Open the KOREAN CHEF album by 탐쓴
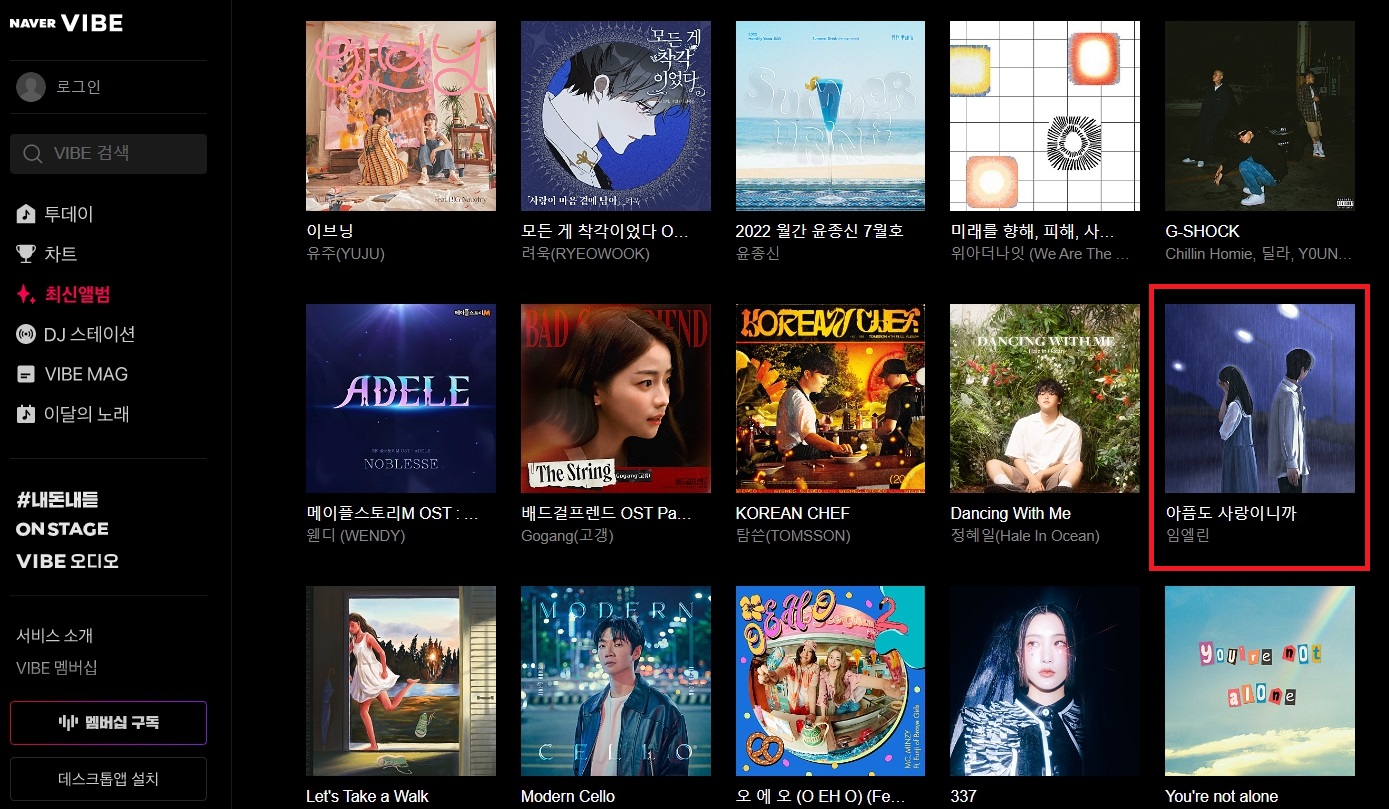The image size is (1389, 809). 830,398
